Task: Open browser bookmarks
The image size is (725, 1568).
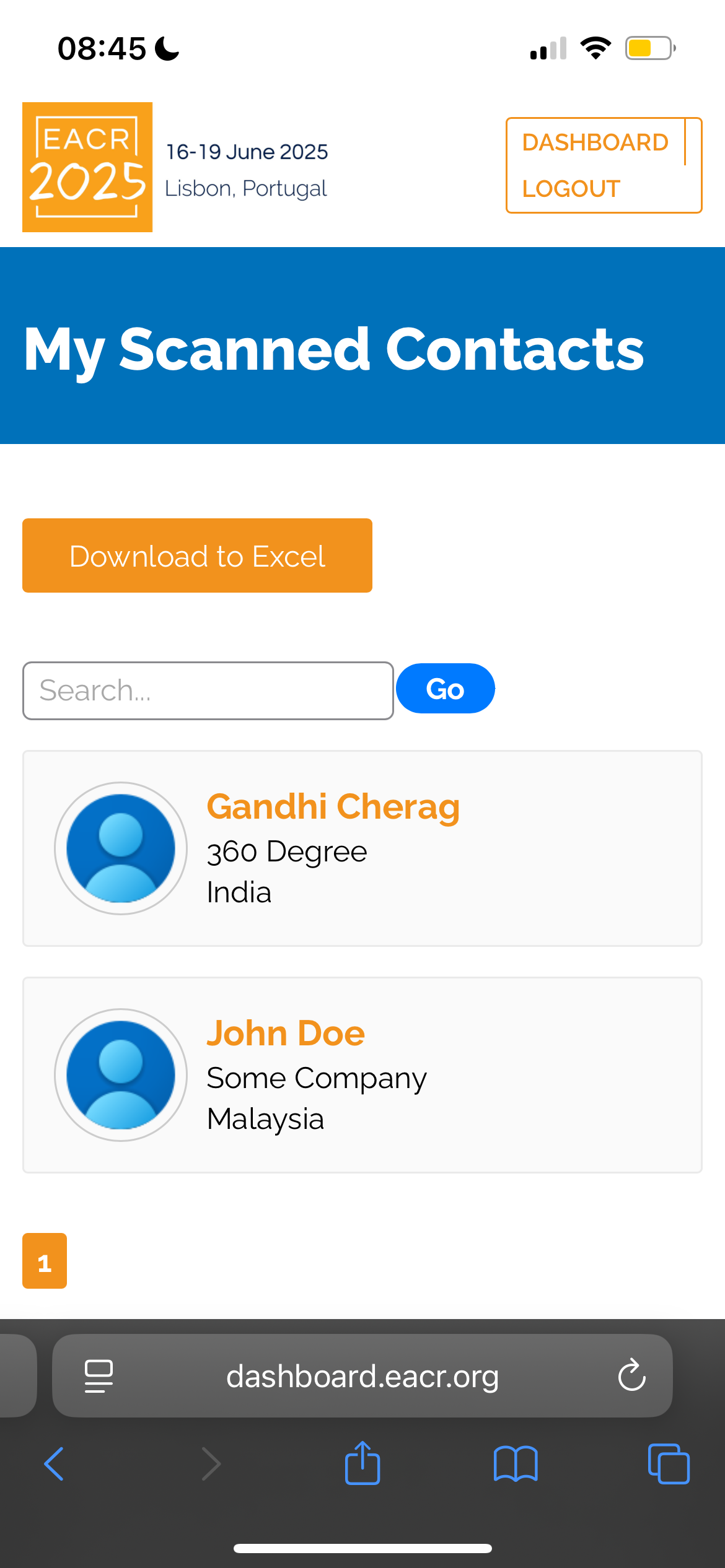Action: pos(516,1464)
